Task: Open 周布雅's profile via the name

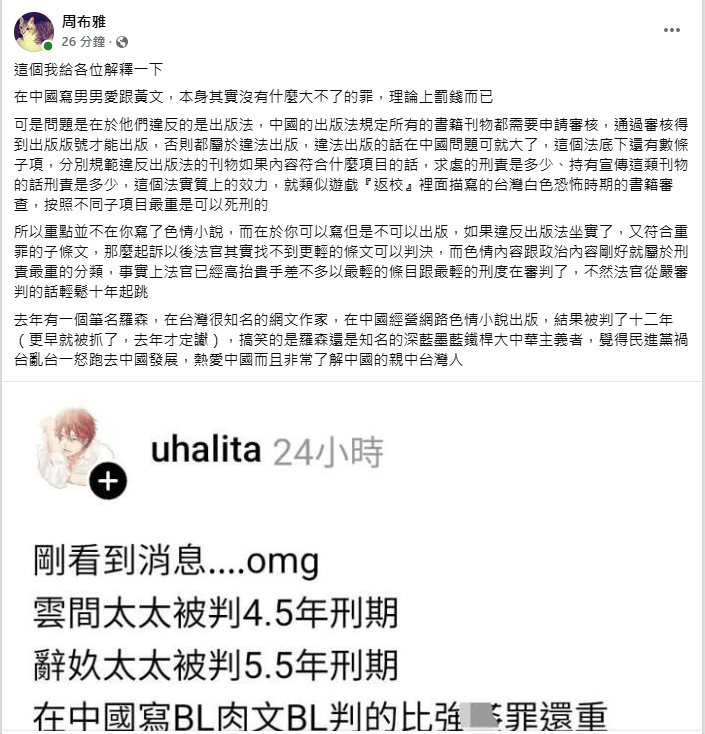Action: pyautogui.click(x=83, y=20)
